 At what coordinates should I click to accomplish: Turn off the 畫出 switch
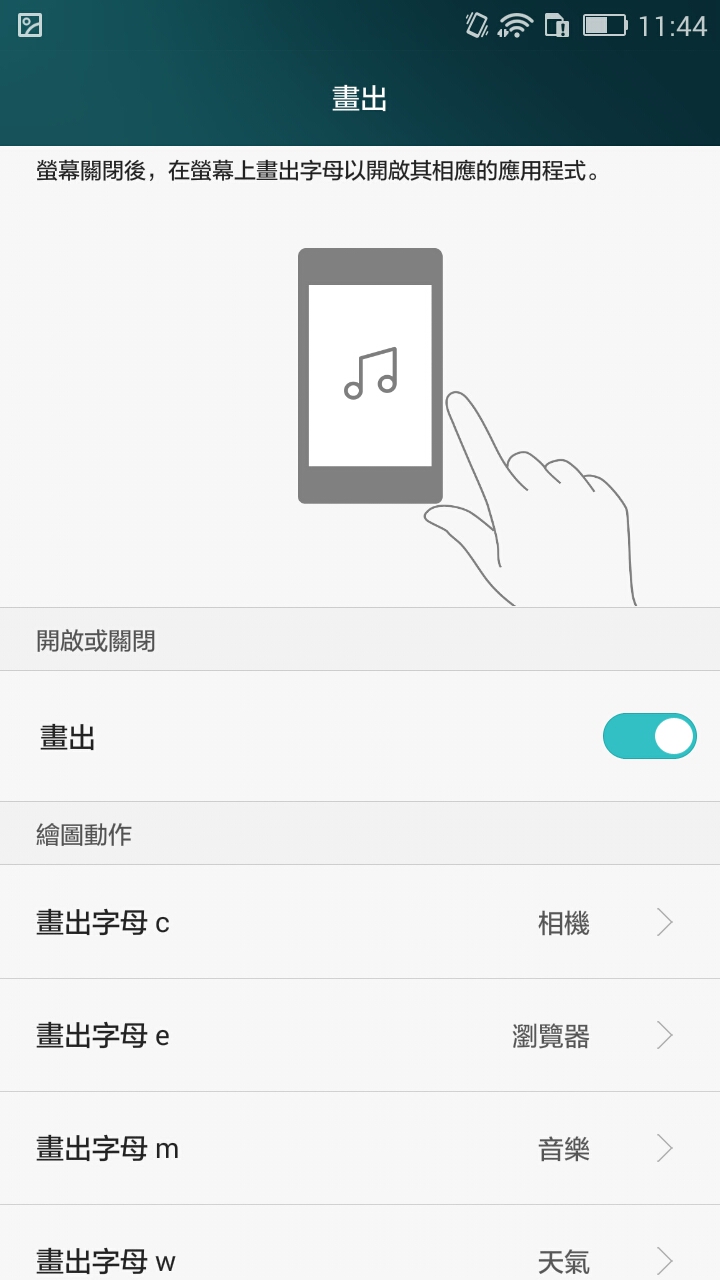[649, 737]
